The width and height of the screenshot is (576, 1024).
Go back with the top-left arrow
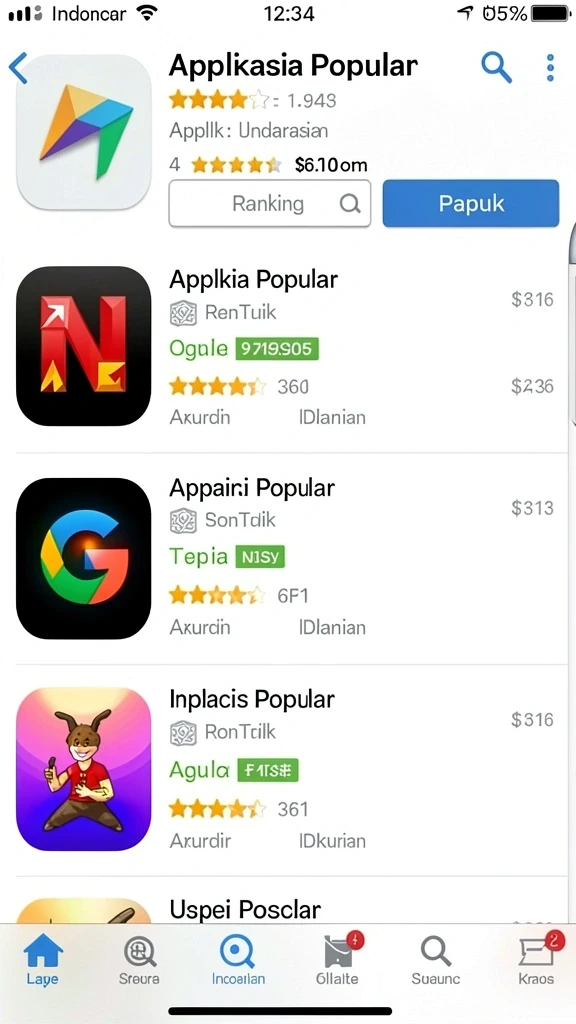click(x=18, y=68)
